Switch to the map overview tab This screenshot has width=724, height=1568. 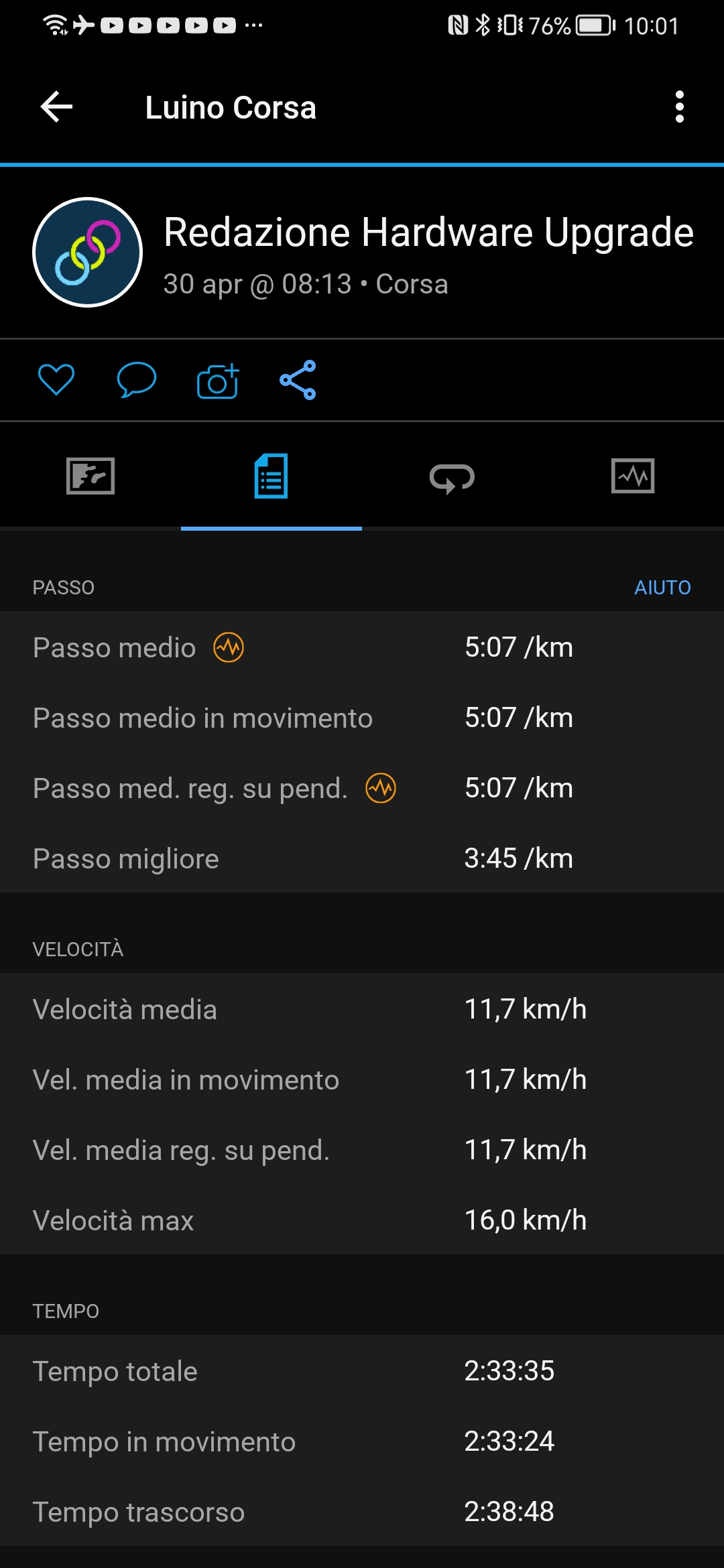click(x=90, y=476)
